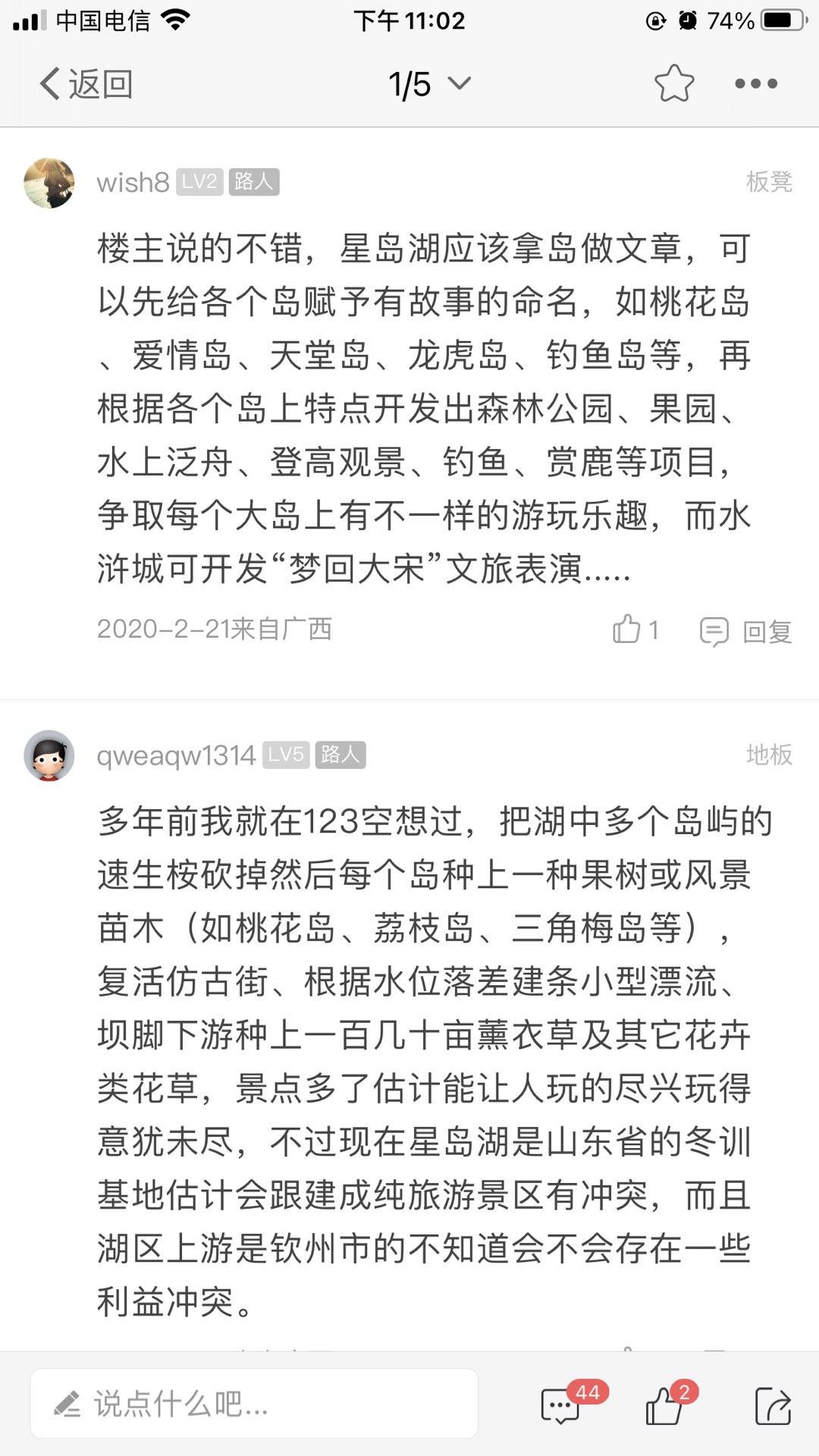
Task: Open qweaqw1314's profile avatar
Action: (49, 755)
